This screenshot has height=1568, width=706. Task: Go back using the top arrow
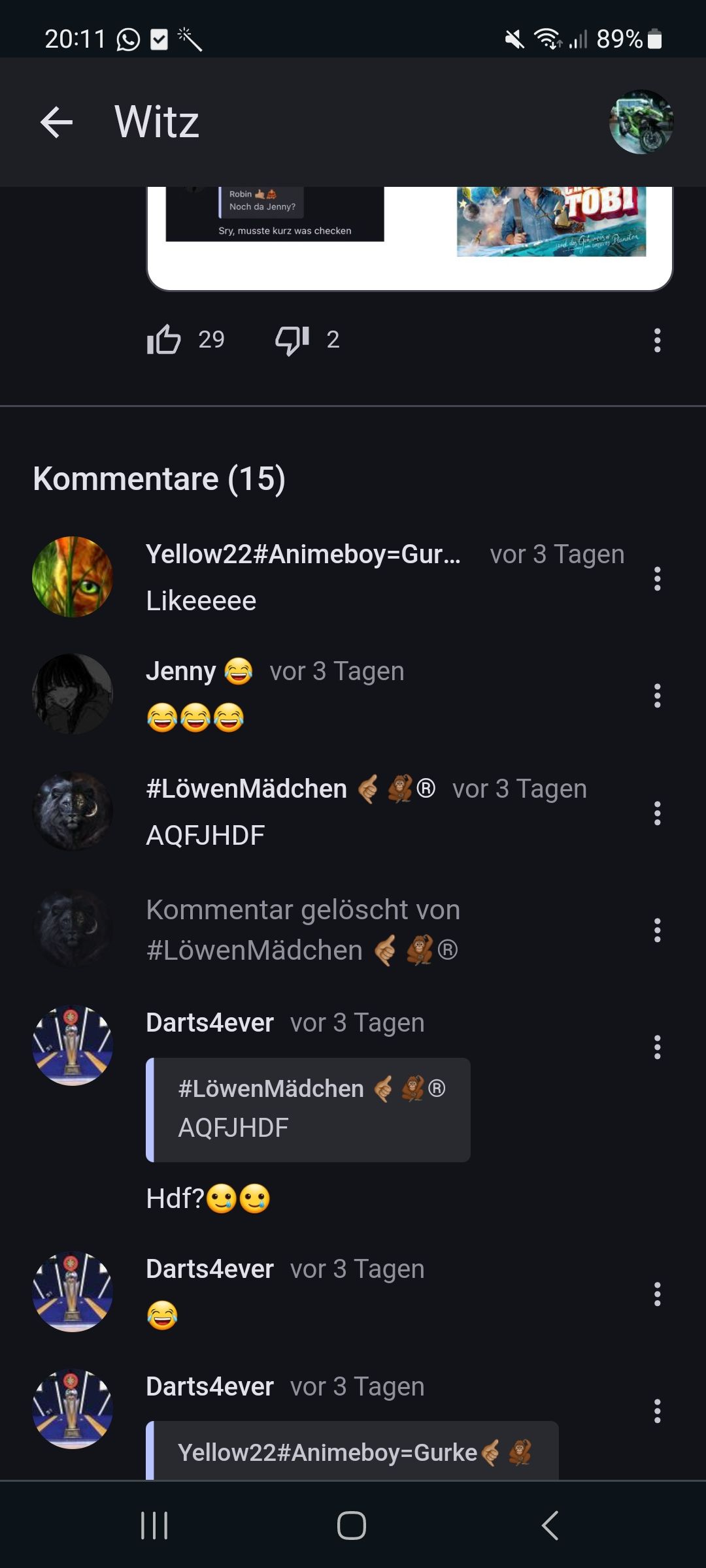pyautogui.click(x=56, y=122)
